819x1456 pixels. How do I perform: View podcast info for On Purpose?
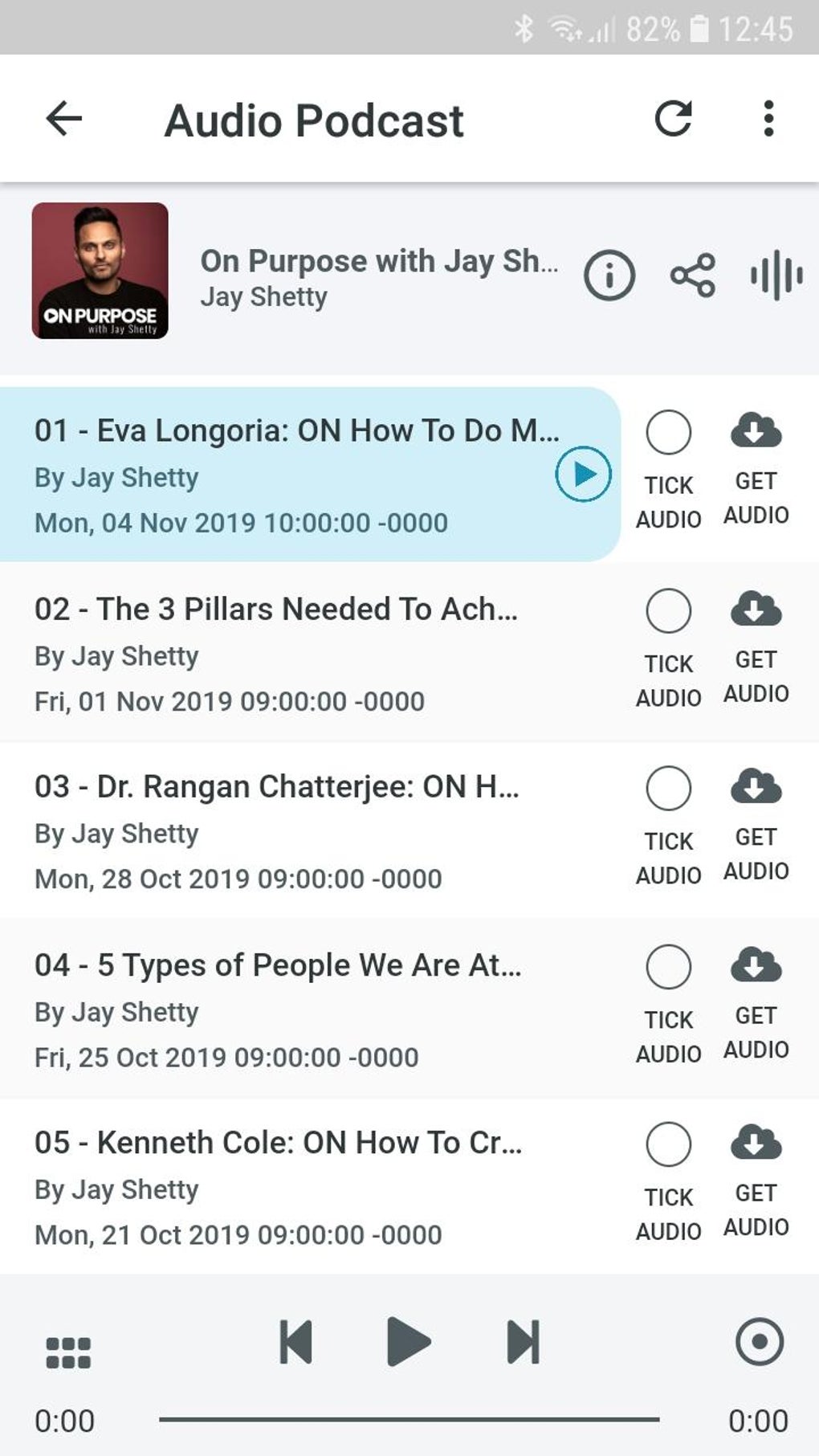[x=609, y=275]
